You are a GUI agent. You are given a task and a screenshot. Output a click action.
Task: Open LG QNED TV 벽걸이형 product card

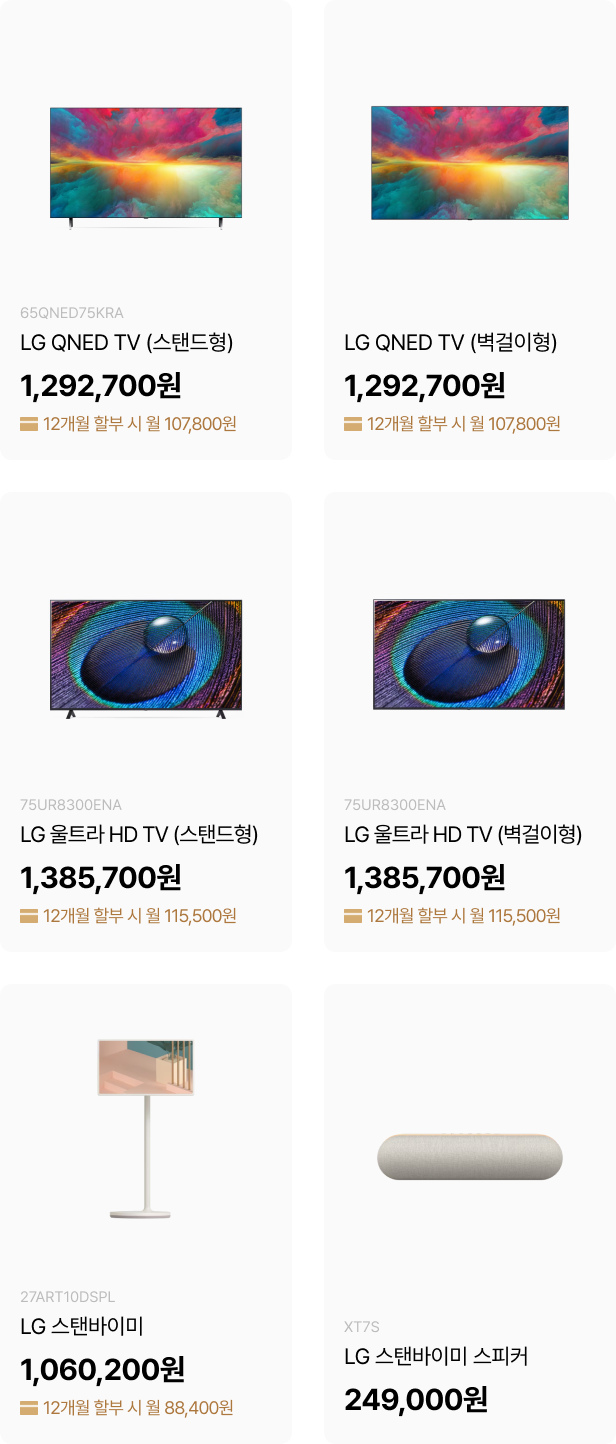pos(470,230)
